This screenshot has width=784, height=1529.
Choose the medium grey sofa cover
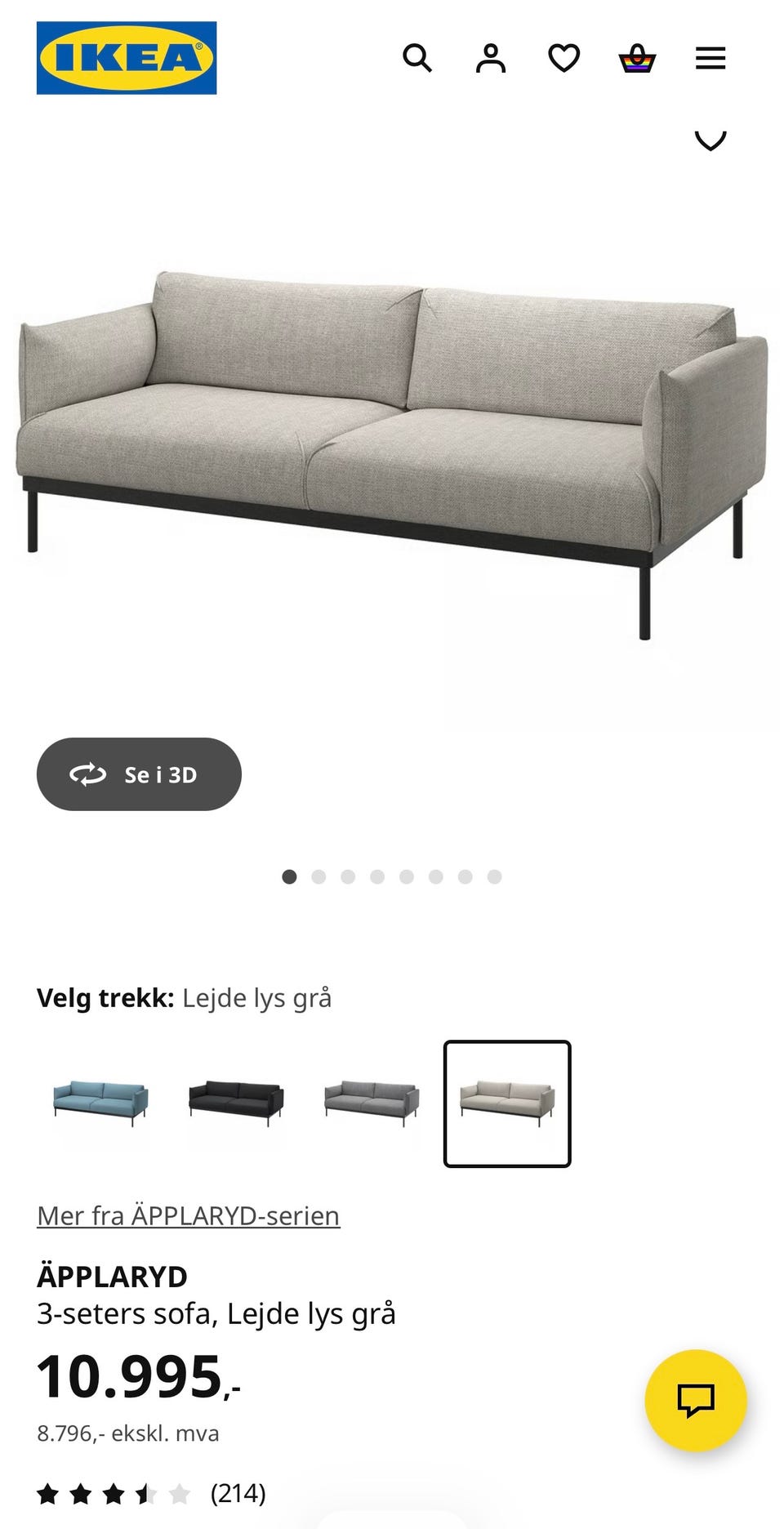click(372, 1103)
